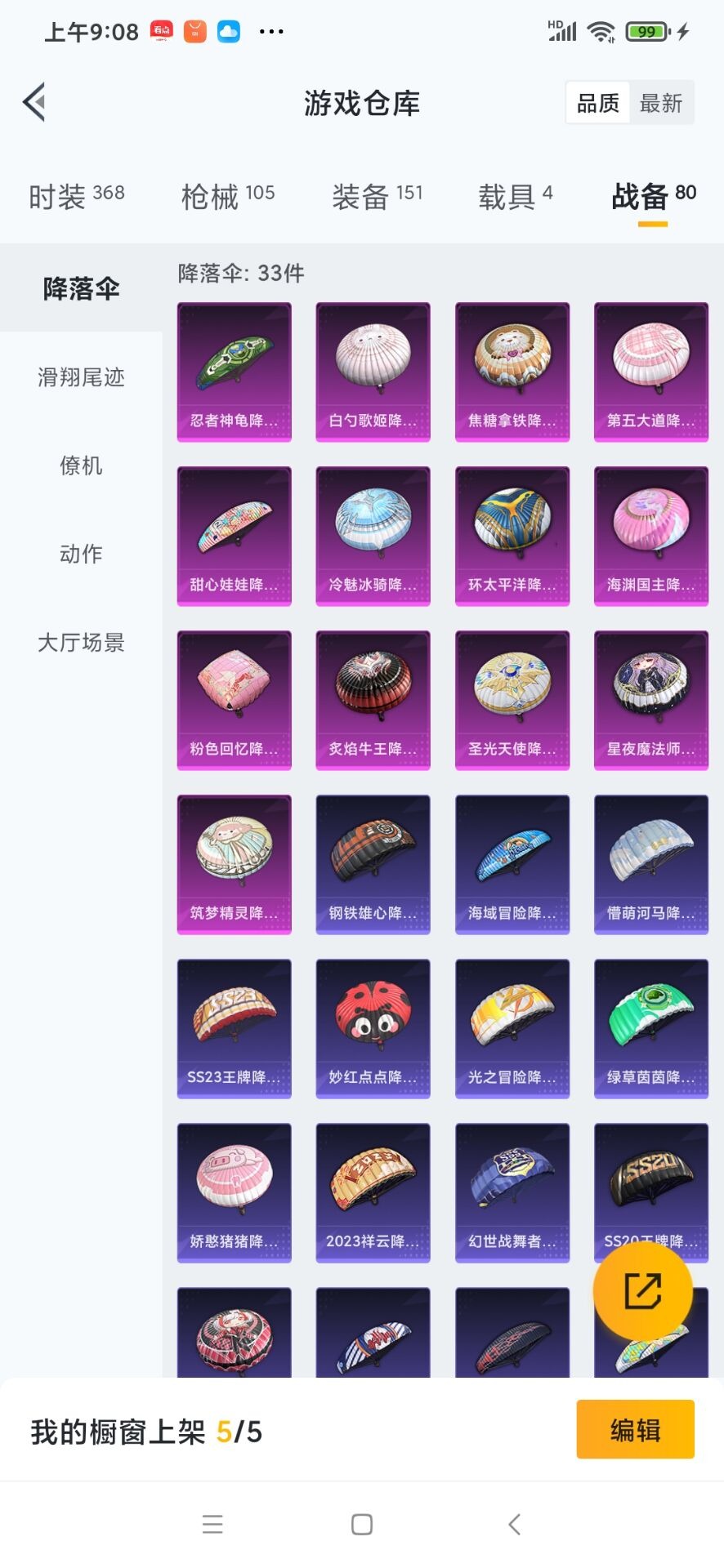Select the 滑翔尾迹 category
Screen dimensions: 724x1568
tap(81, 377)
